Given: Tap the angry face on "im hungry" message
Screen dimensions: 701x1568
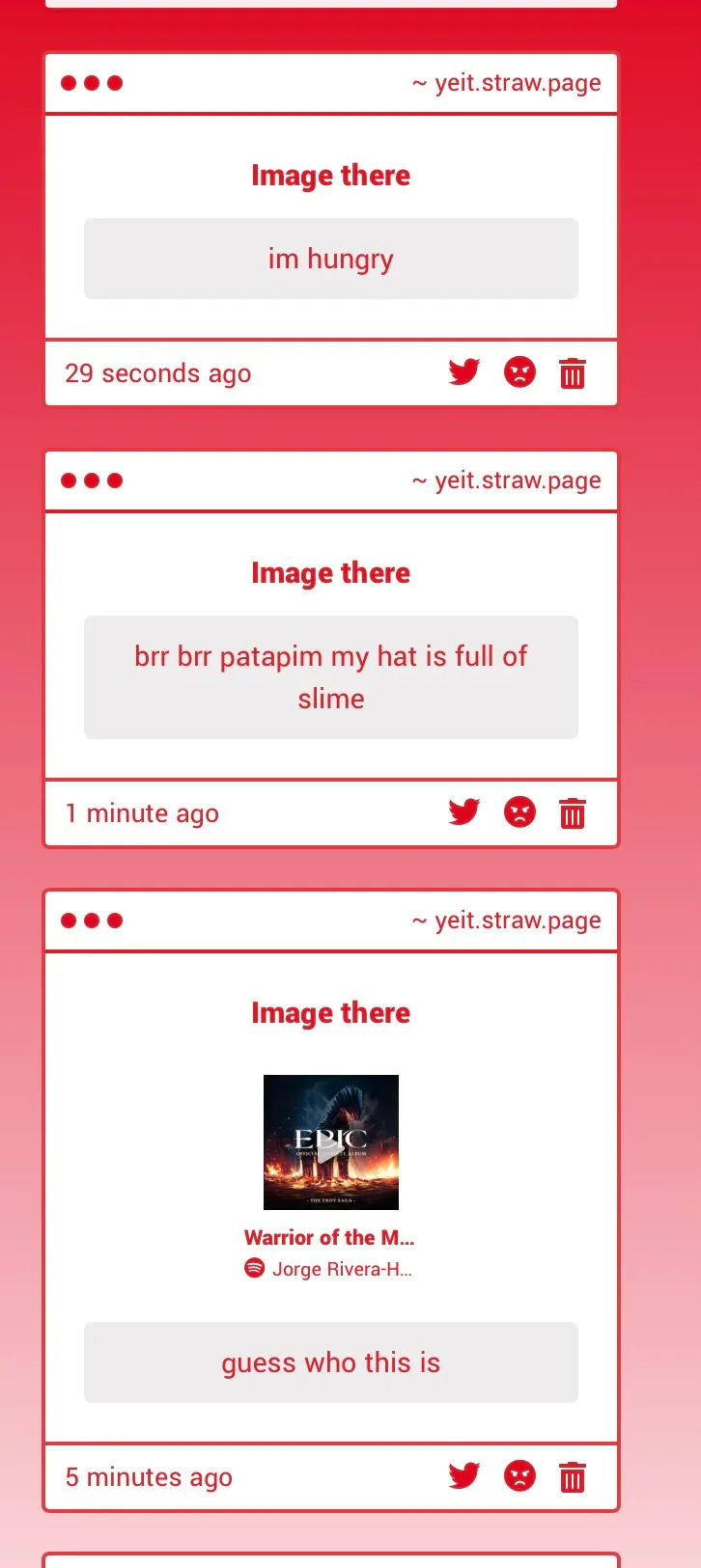Looking at the screenshot, I should click(519, 372).
